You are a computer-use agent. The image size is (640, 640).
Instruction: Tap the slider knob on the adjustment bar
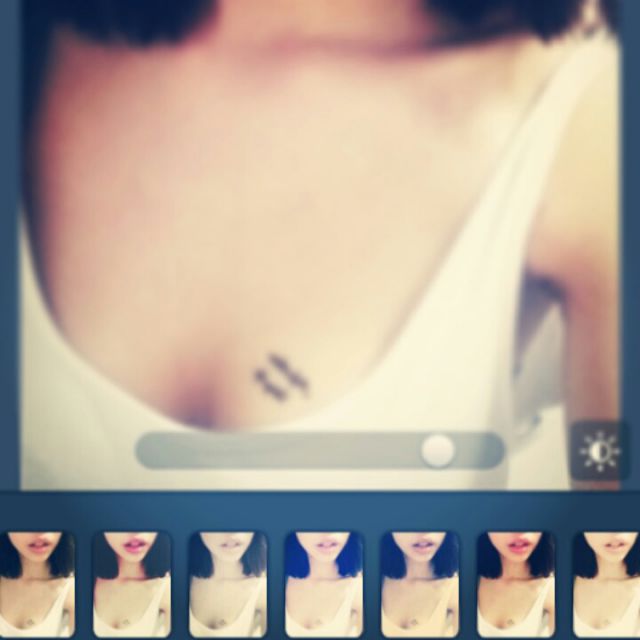coord(438,450)
